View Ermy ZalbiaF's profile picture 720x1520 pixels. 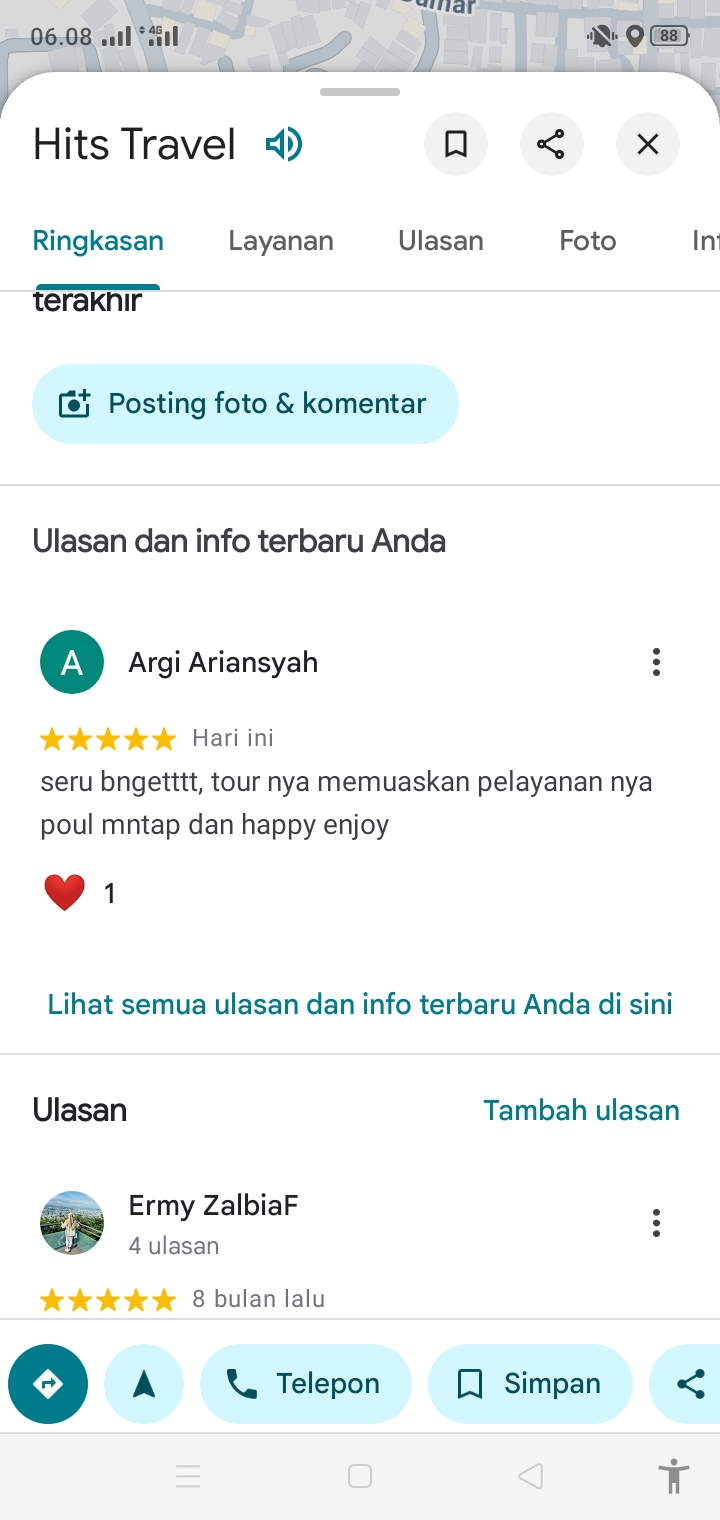[72, 1223]
